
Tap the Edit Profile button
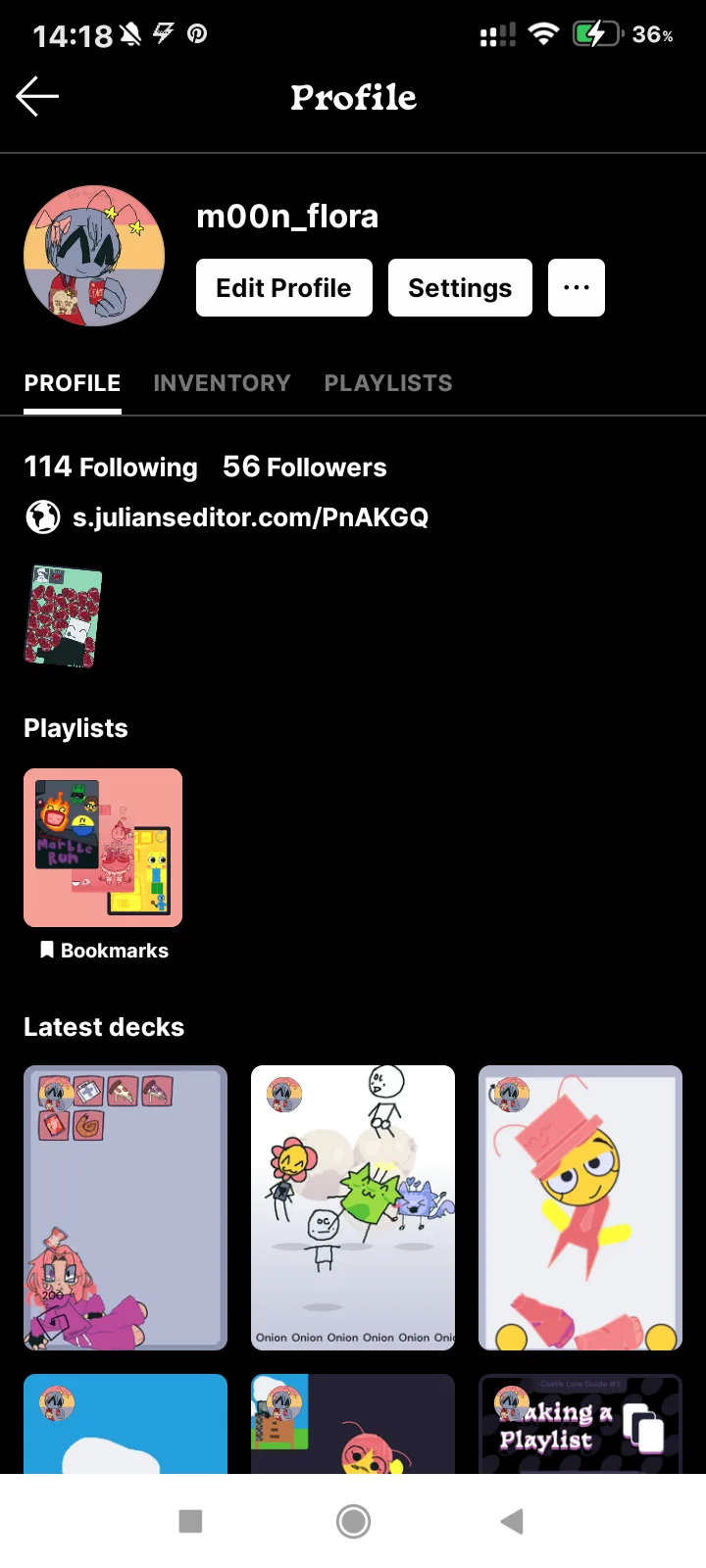click(x=283, y=288)
